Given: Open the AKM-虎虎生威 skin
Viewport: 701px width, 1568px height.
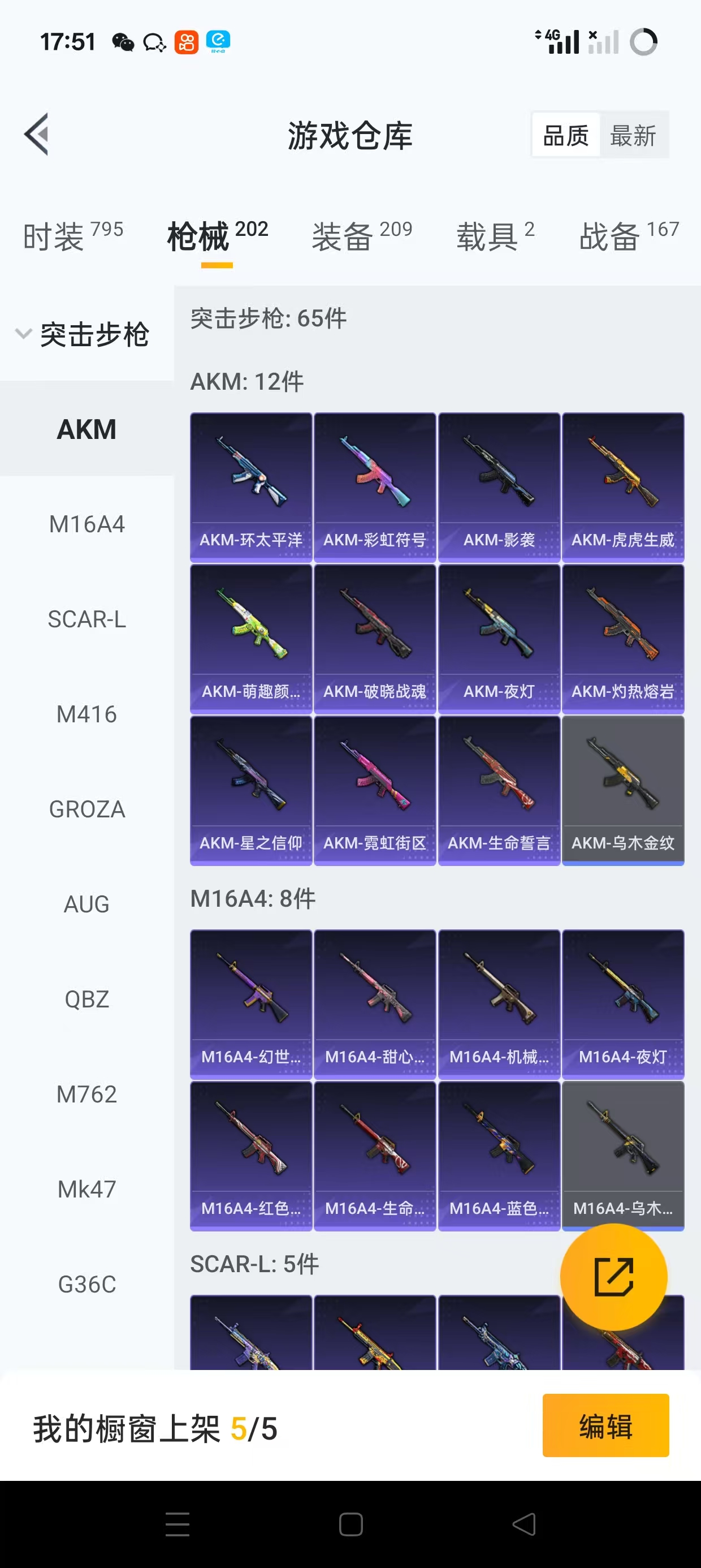Looking at the screenshot, I should coord(622,486).
